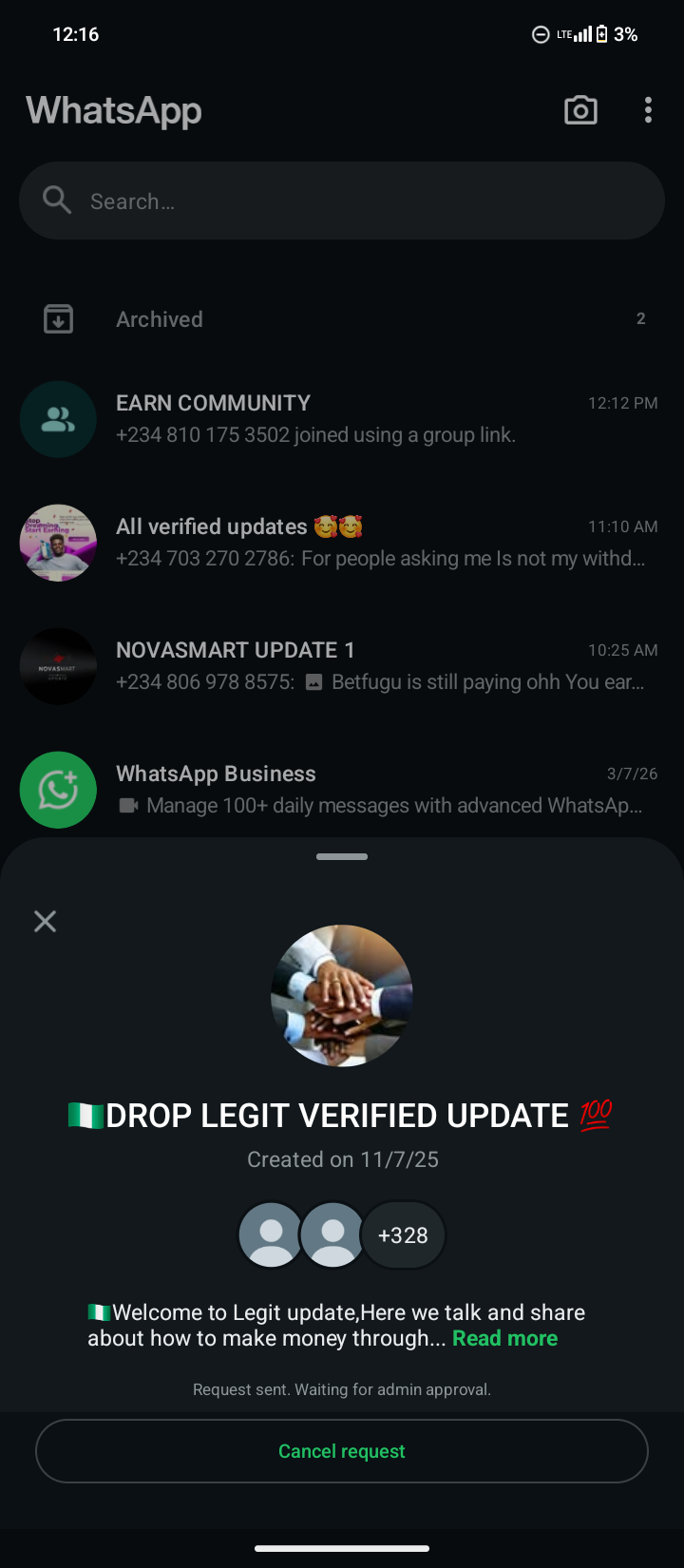Open Archived chats
The image size is (684, 1568).
pos(342,319)
